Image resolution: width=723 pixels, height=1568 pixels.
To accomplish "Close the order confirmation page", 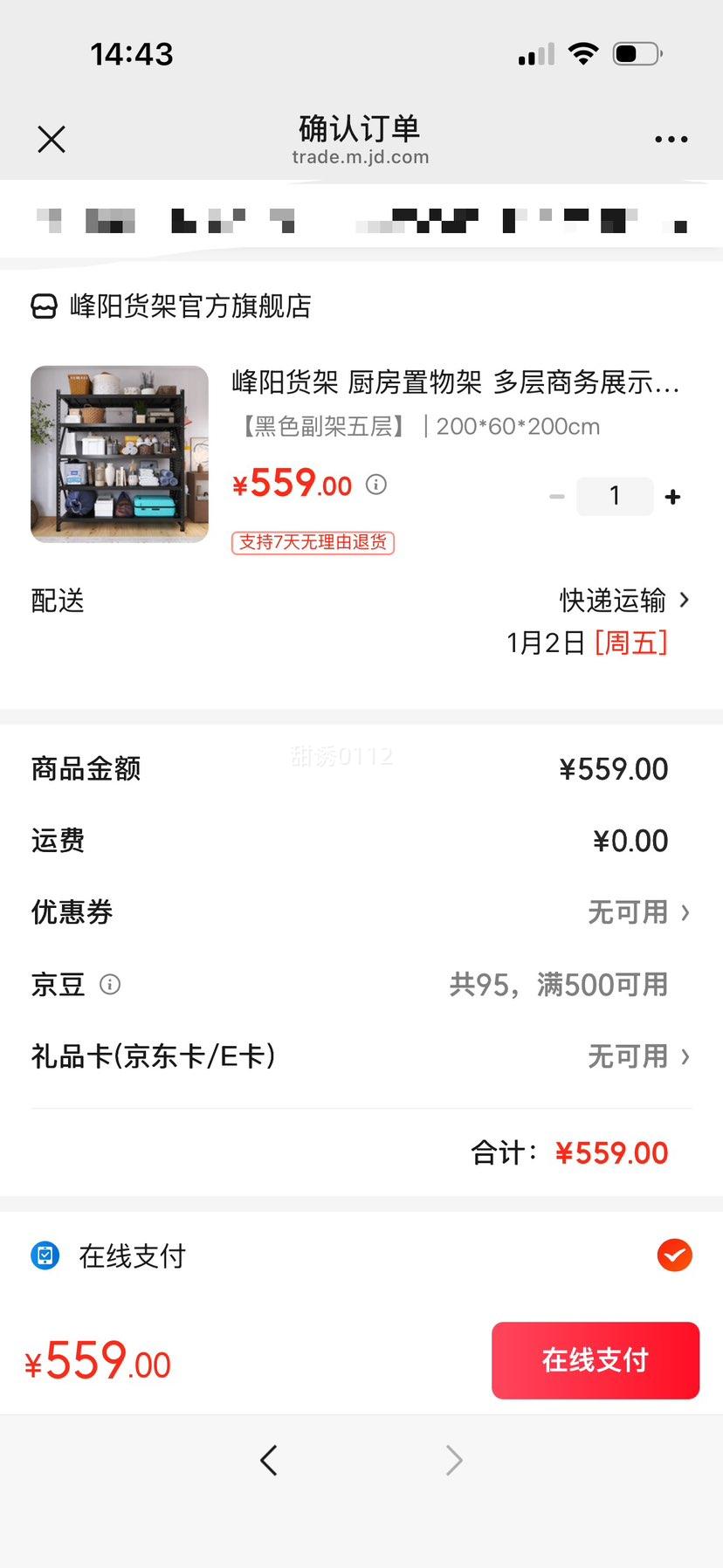I will pyautogui.click(x=52, y=139).
